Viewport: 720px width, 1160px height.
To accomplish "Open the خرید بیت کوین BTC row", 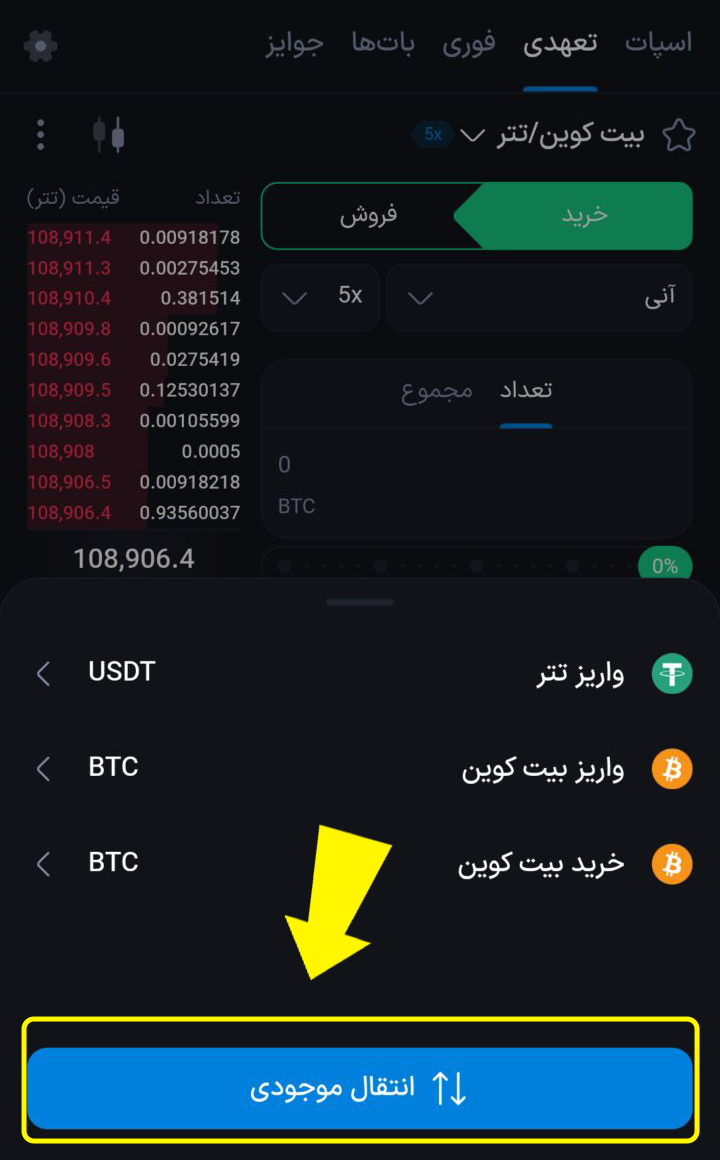I will tap(360, 863).
